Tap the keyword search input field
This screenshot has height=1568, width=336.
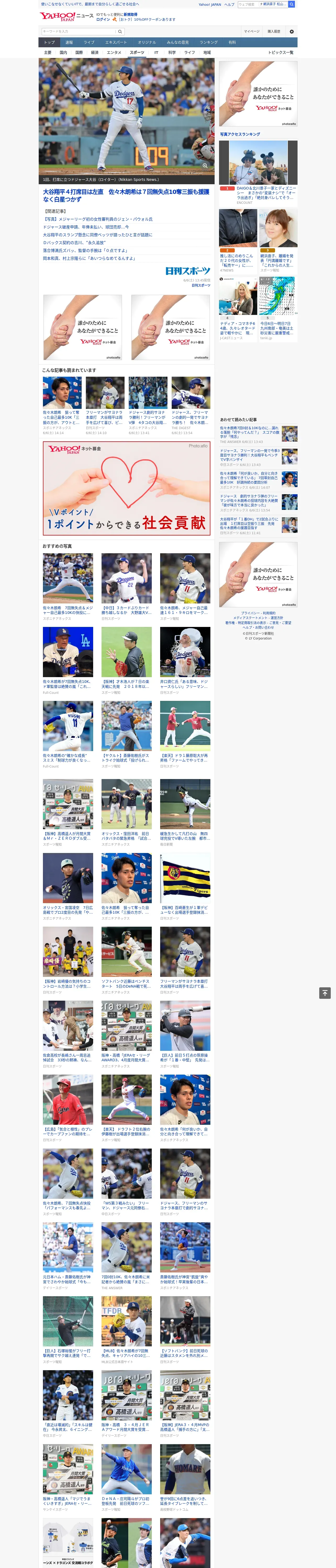click(x=79, y=31)
